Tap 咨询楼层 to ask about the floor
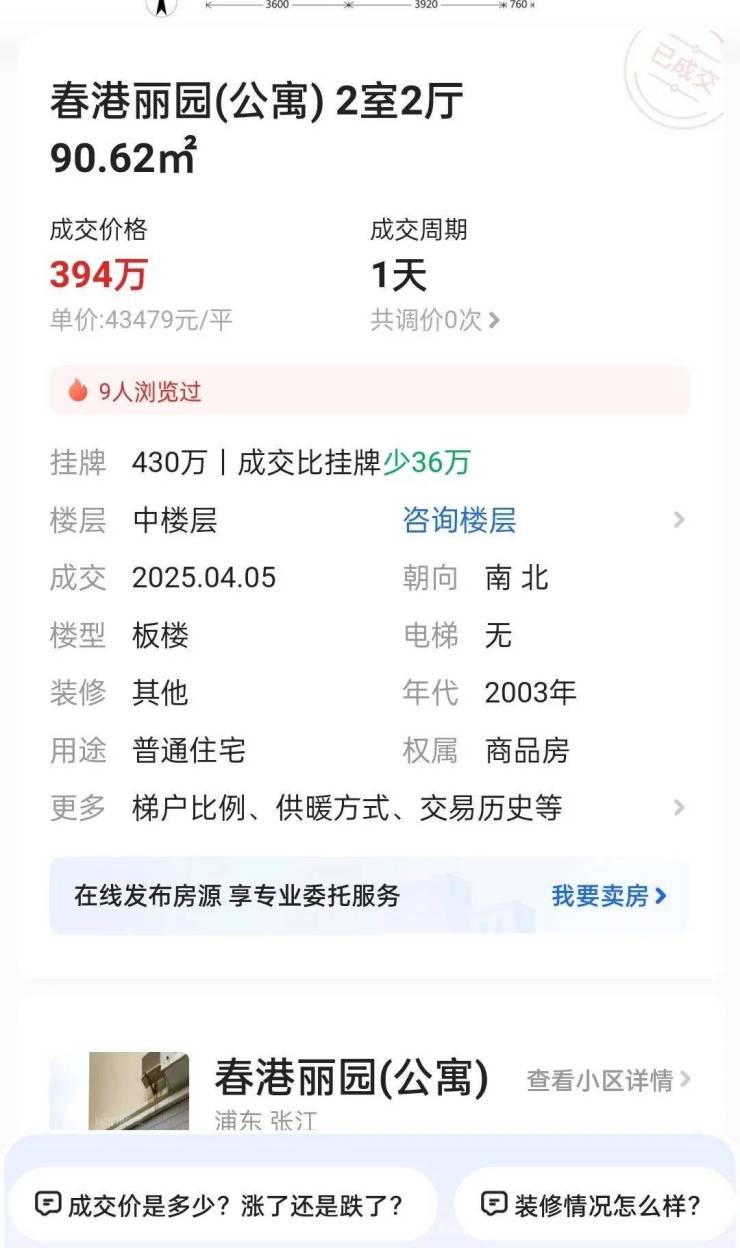740x1248 pixels. tap(459, 520)
